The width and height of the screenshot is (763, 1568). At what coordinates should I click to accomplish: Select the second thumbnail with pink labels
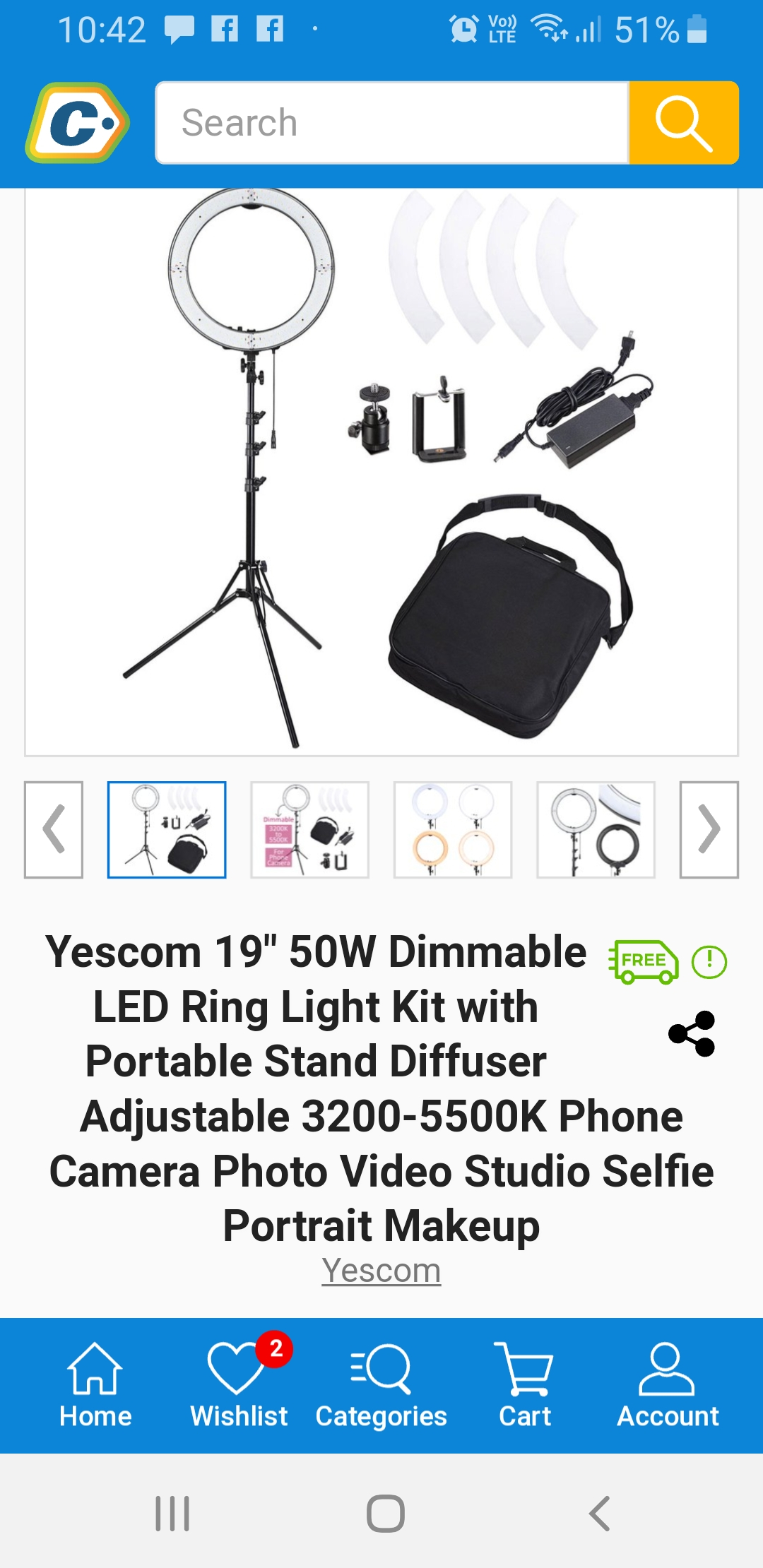(310, 830)
